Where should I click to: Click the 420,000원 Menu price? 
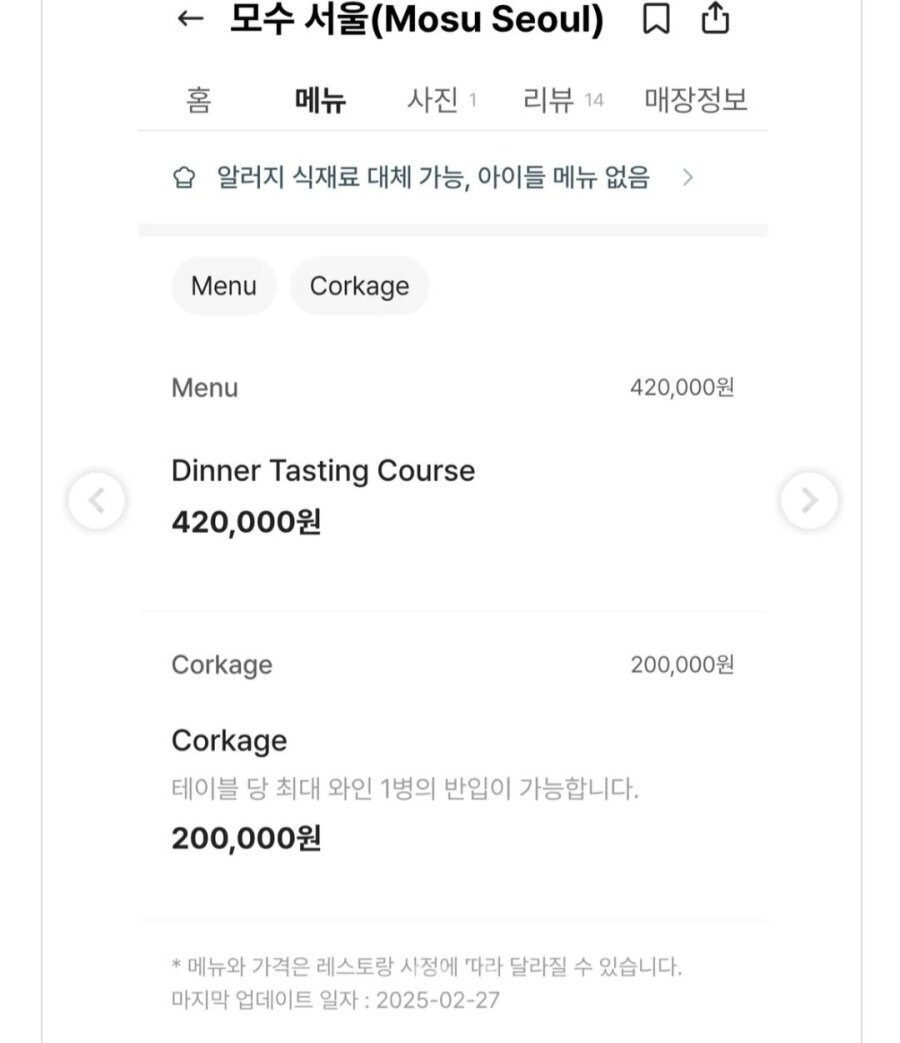683,387
